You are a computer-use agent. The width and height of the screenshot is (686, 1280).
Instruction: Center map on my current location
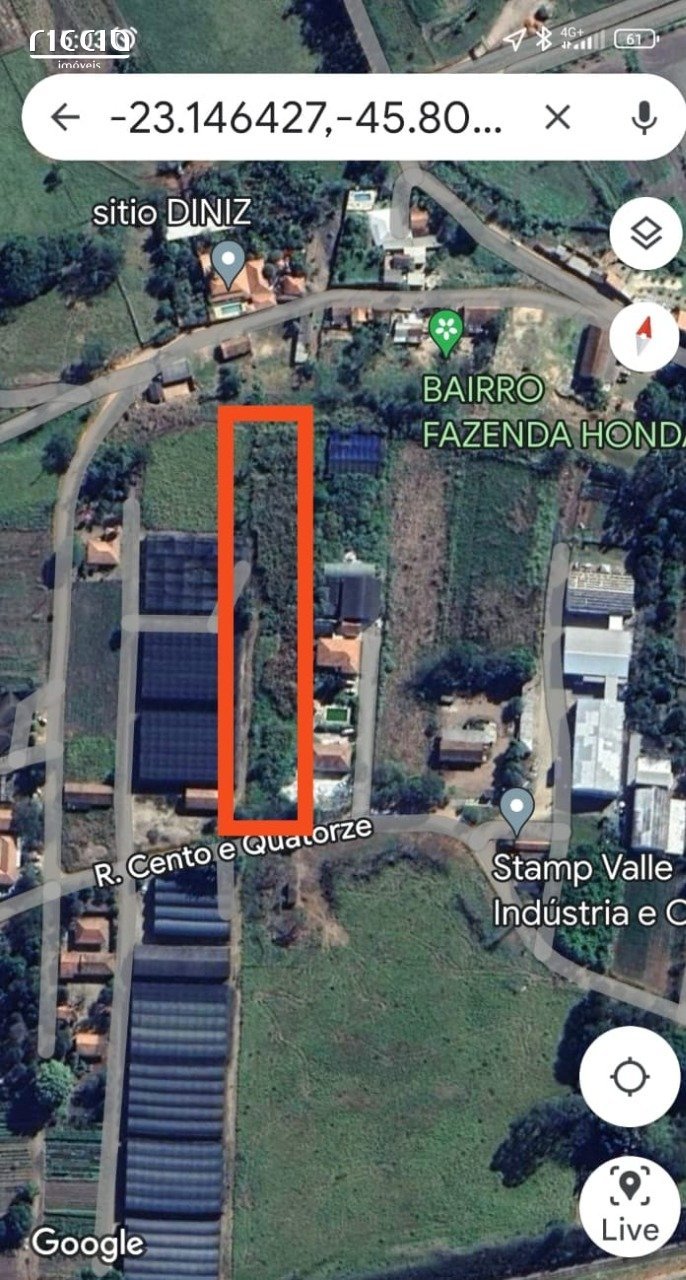[629, 1077]
